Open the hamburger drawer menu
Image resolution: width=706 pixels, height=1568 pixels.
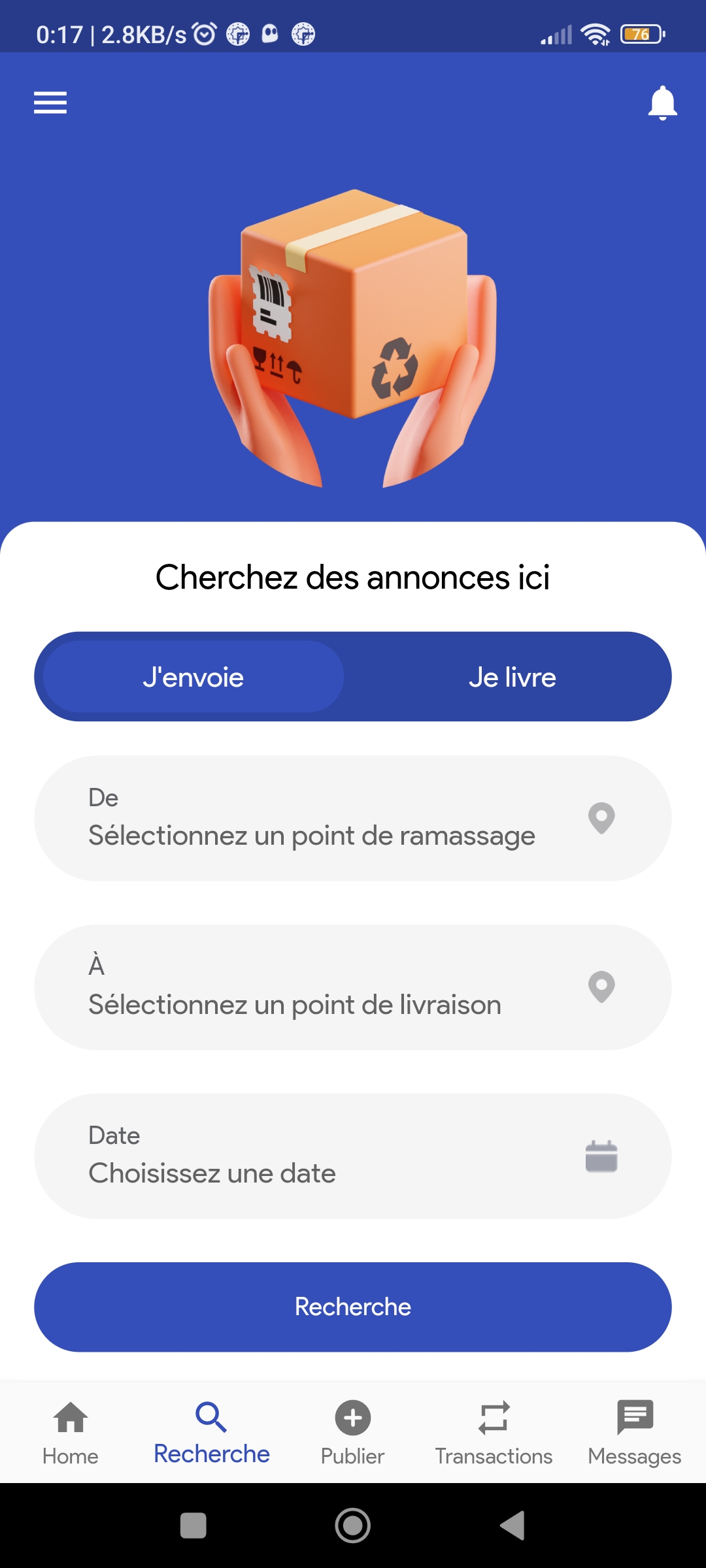pos(50,103)
